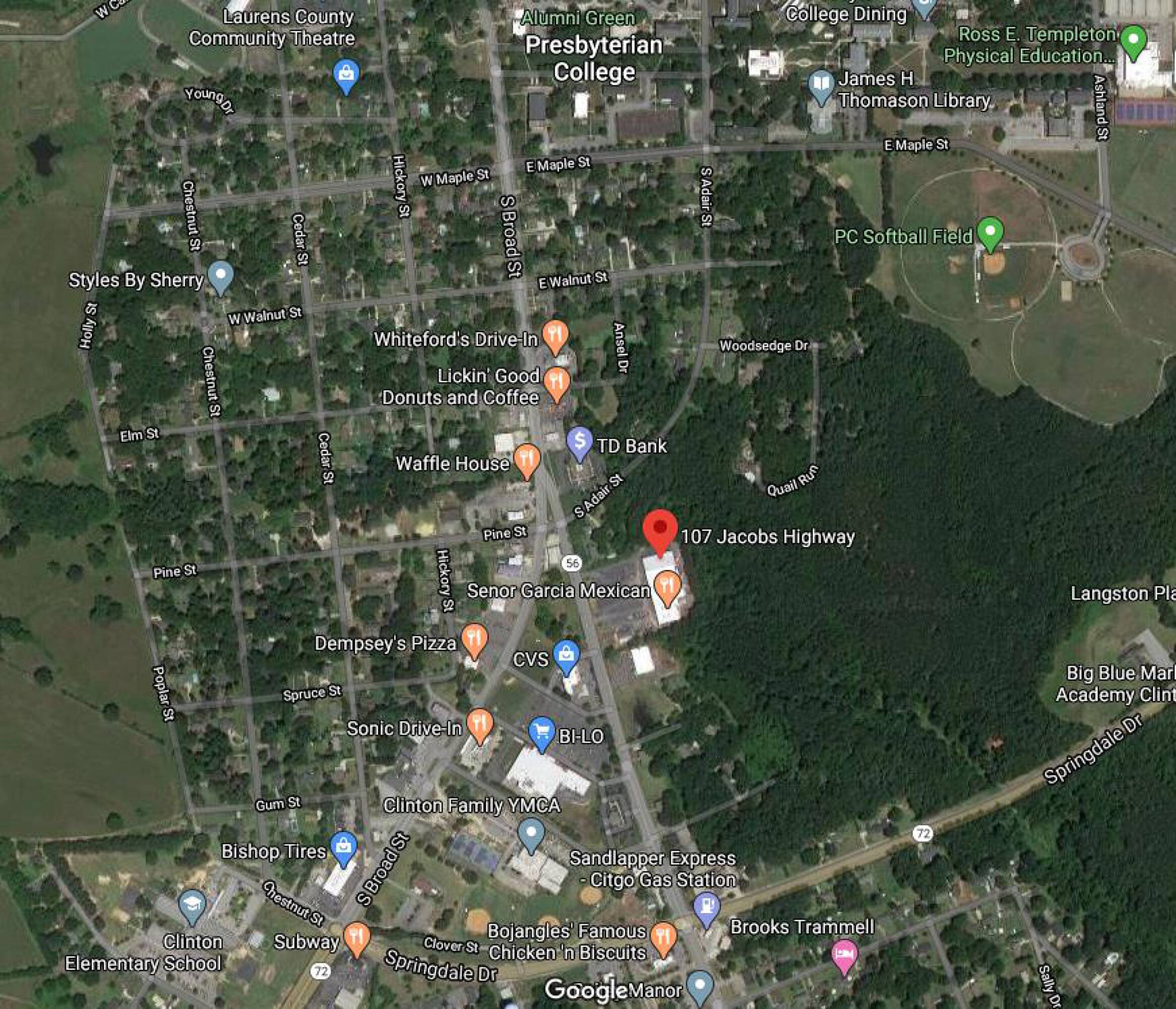Viewport: 1176px width, 1009px height.
Task: Tap the Bojangles' Famous Chicken 'n Biscuits pin
Action: pos(663,936)
